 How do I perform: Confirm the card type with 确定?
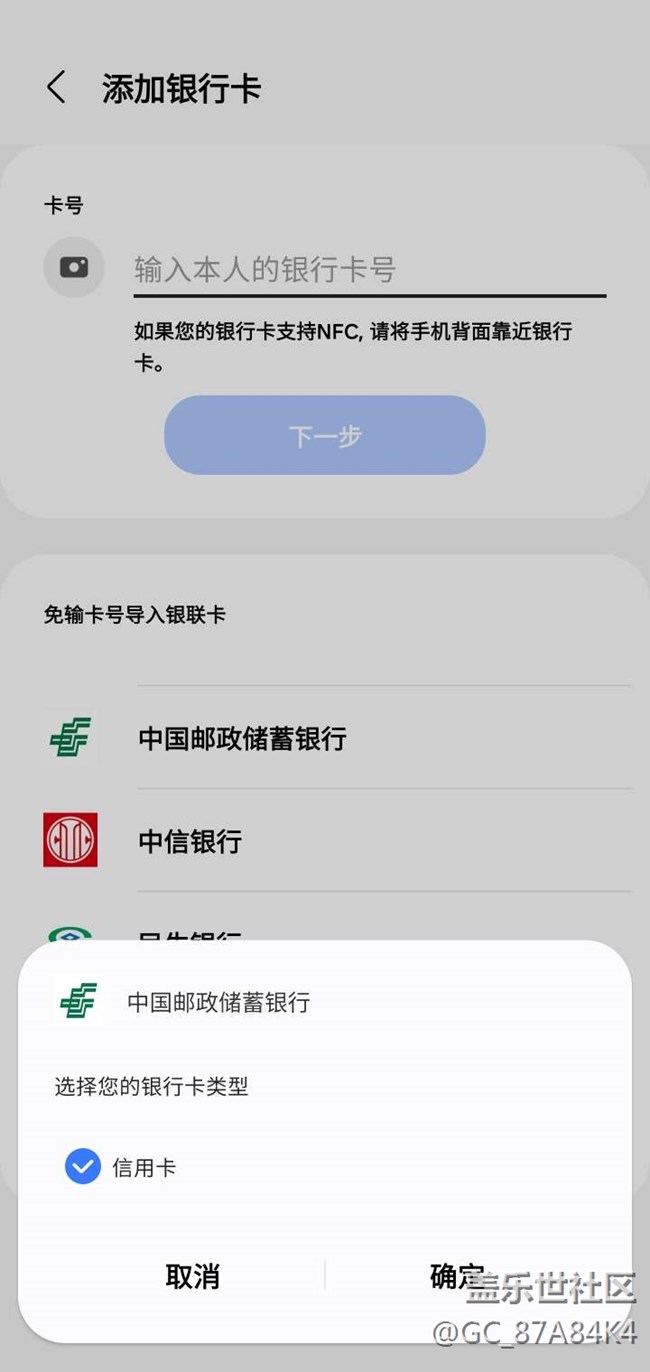[x=456, y=1276]
